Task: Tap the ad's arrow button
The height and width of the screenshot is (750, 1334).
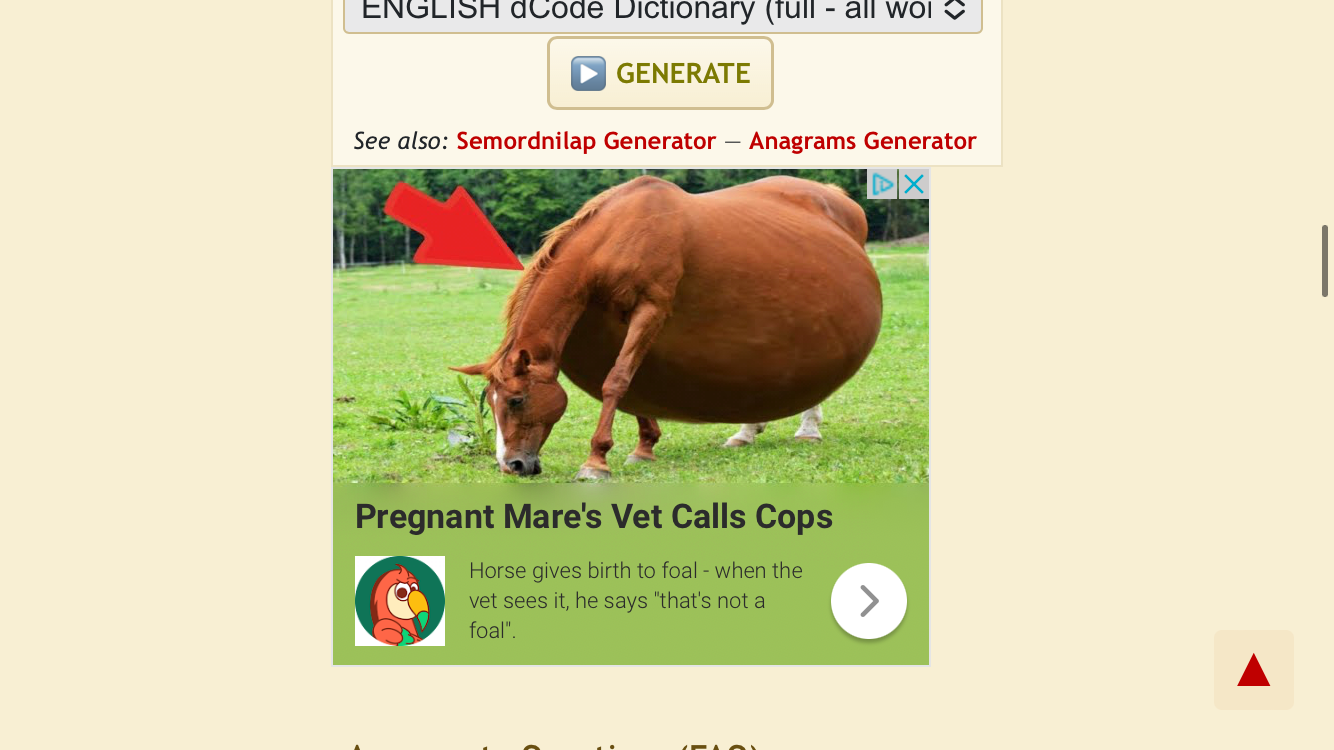Action: pyautogui.click(x=868, y=601)
